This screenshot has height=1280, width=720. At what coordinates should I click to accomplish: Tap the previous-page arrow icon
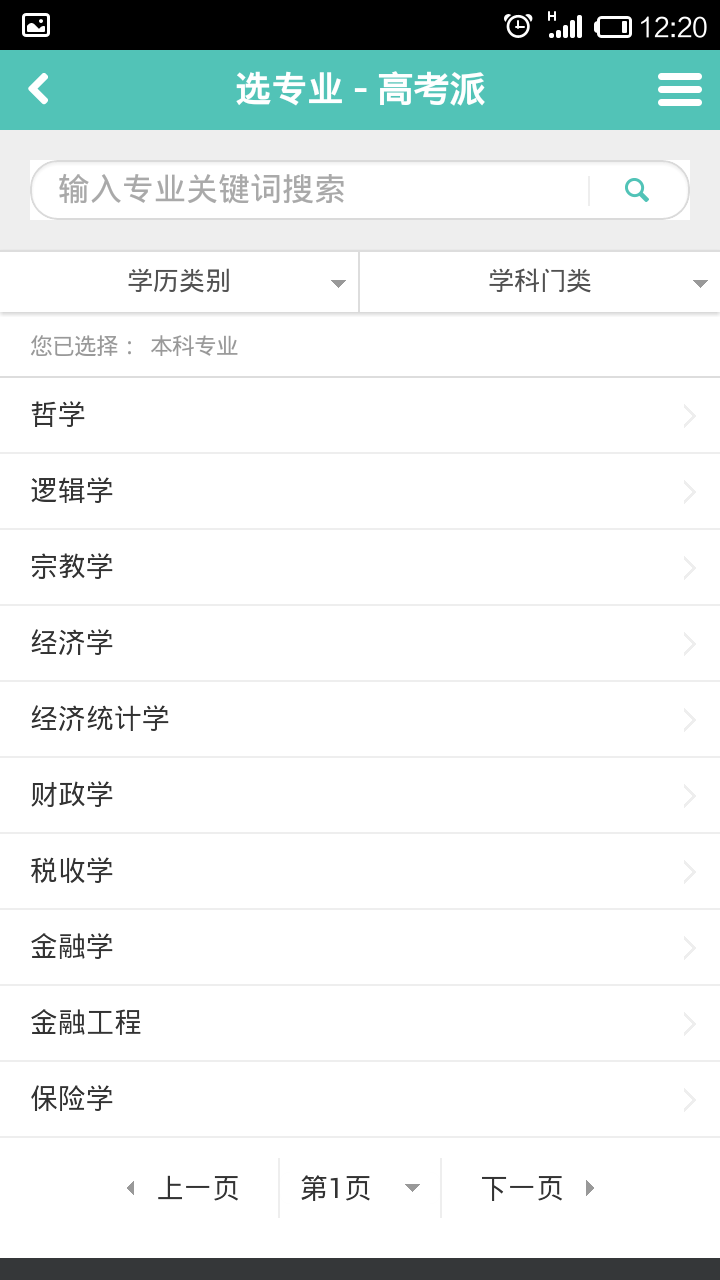click(131, 1187)
